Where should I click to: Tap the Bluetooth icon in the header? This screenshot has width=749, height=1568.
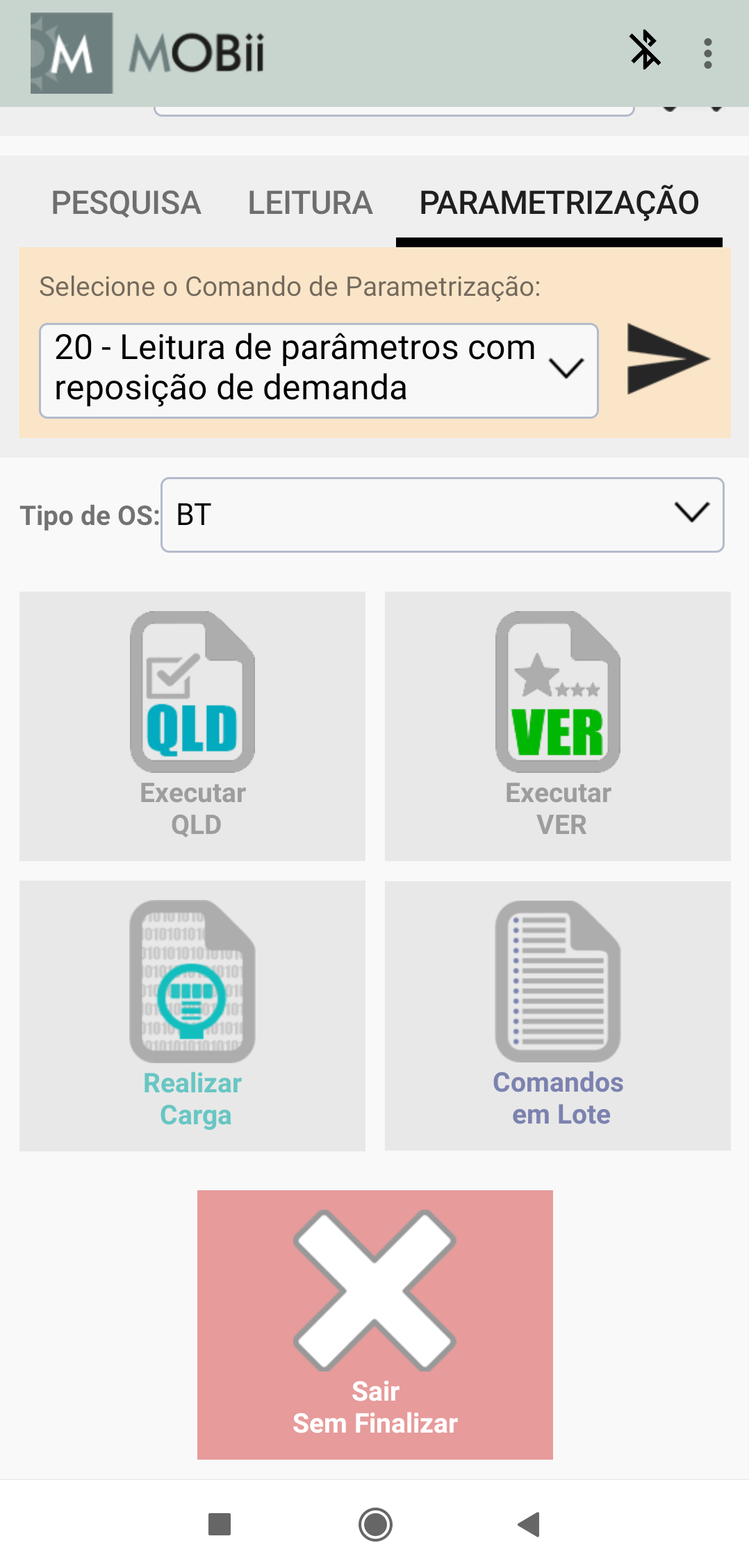(645, 51)
